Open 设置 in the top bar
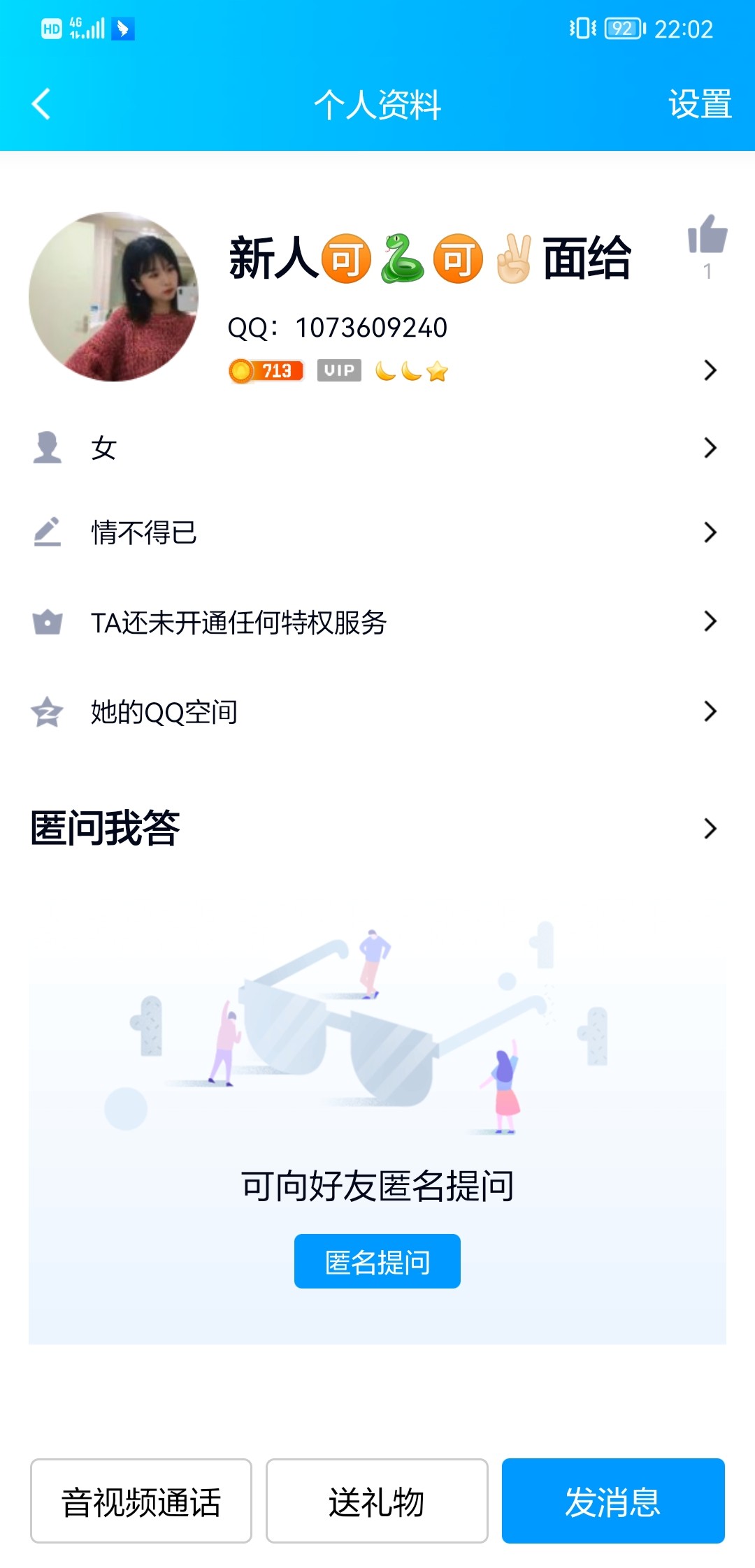 pyautogui.click(x=699, y=105)
